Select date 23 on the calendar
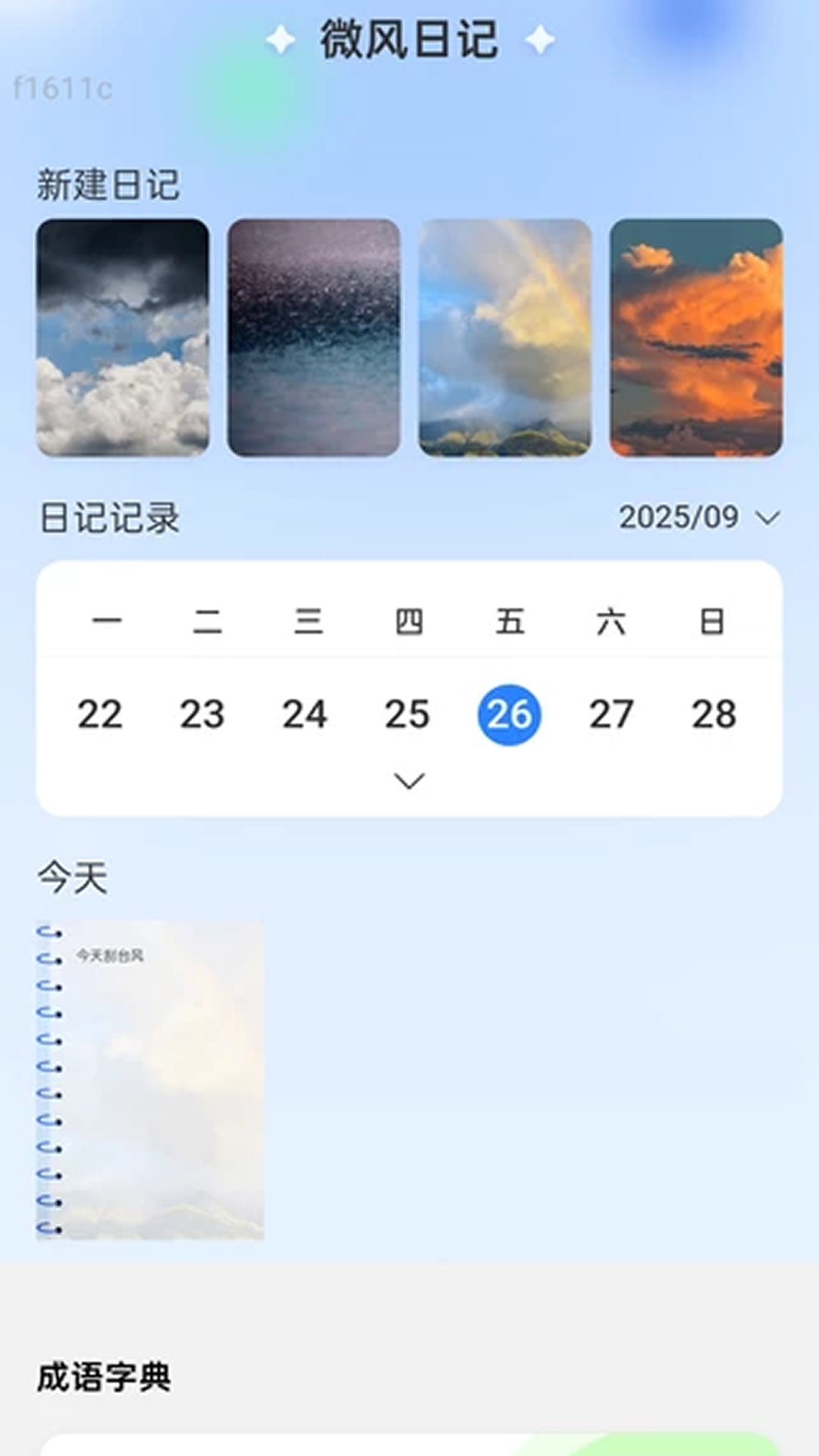The height and width of the screenshot is (1456, 819). [x=204, y=714]
